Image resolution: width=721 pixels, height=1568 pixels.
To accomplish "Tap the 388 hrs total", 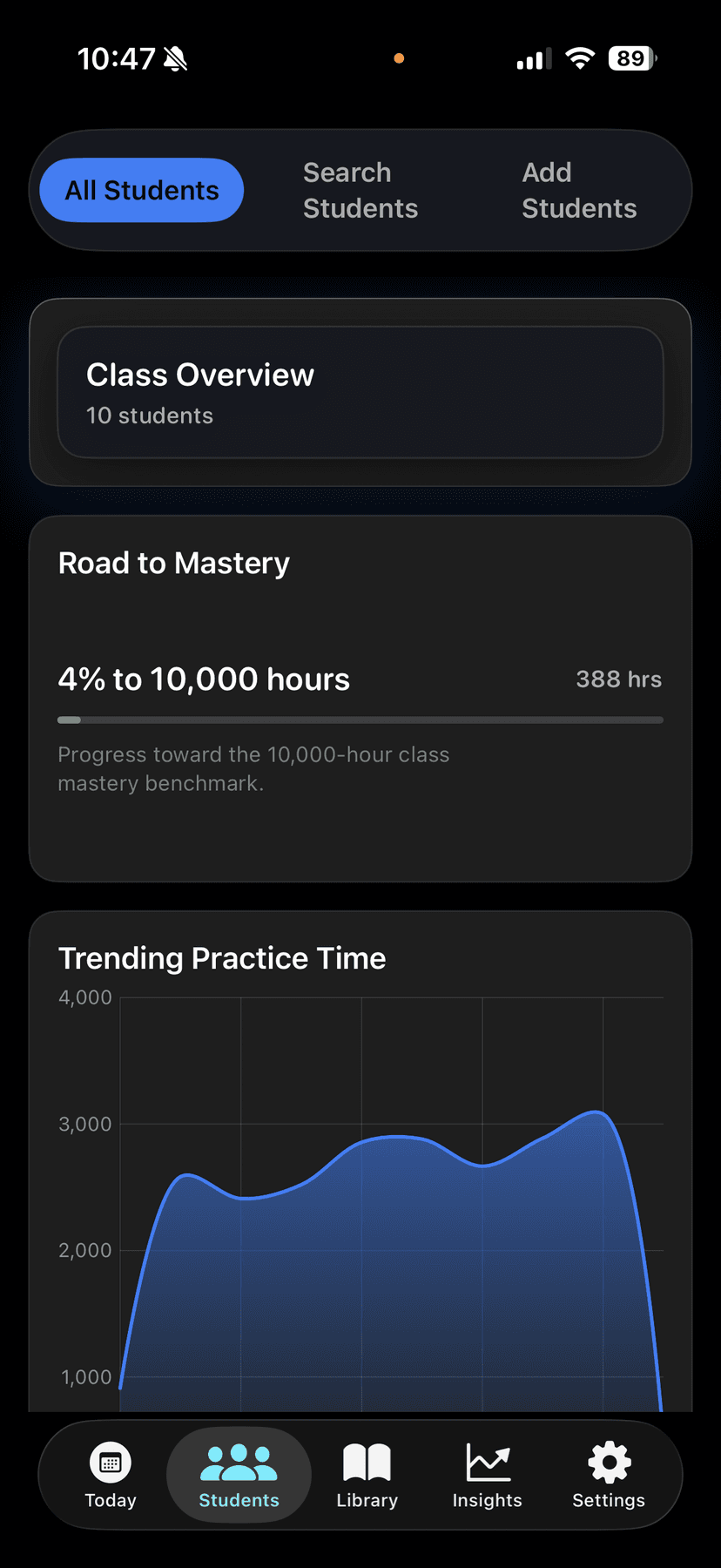I will point(618,679).
